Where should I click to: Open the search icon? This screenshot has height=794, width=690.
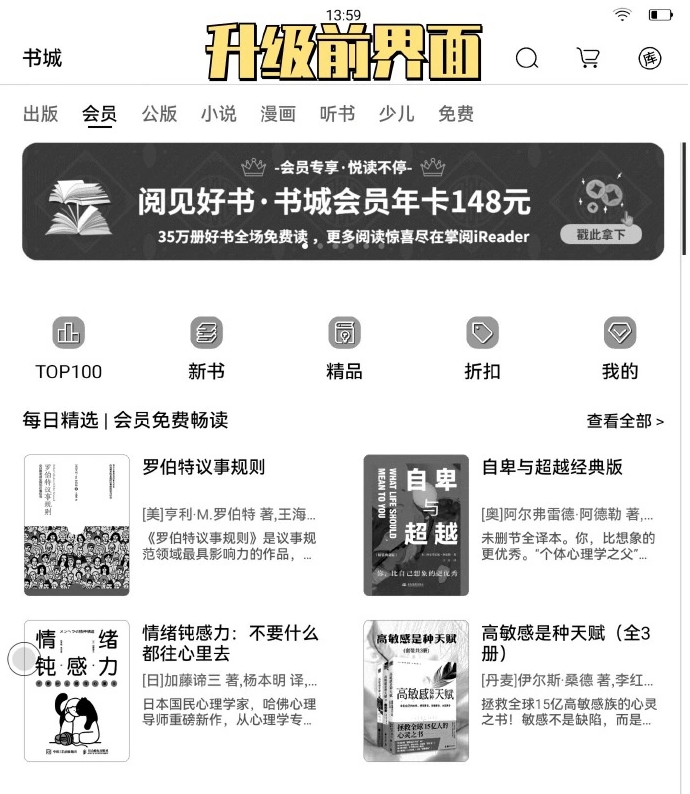point(527,58)
